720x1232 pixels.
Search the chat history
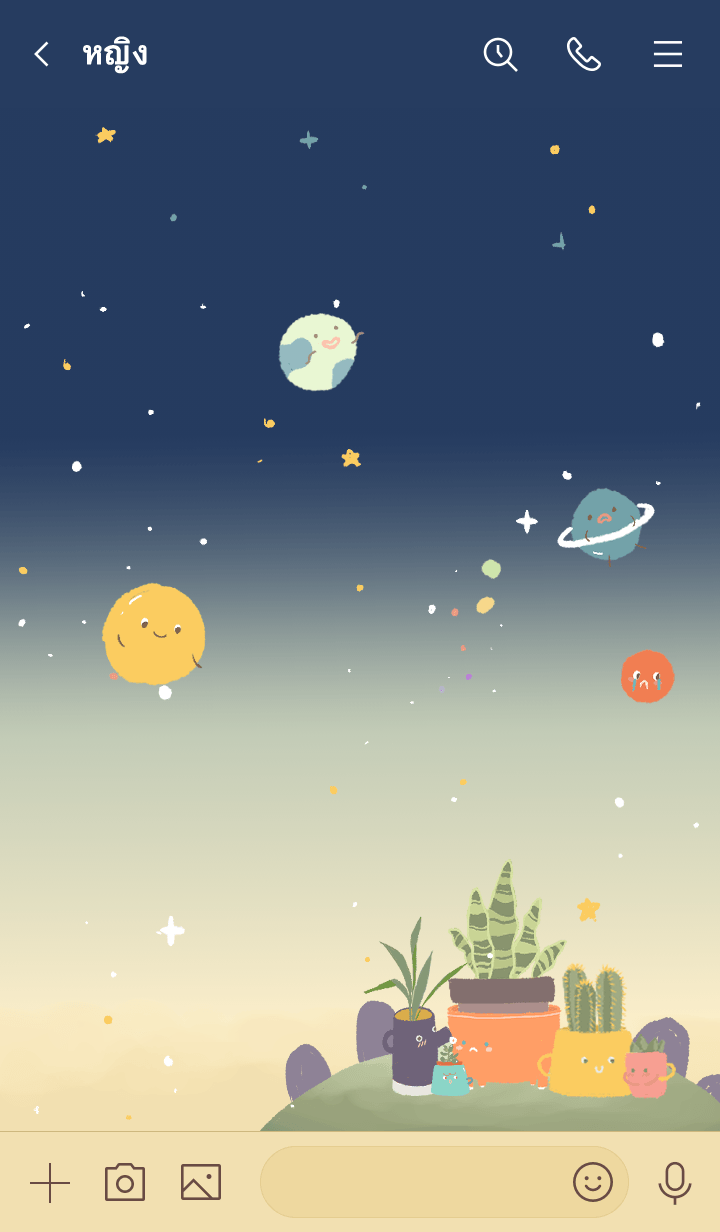(x=499, y=54)
